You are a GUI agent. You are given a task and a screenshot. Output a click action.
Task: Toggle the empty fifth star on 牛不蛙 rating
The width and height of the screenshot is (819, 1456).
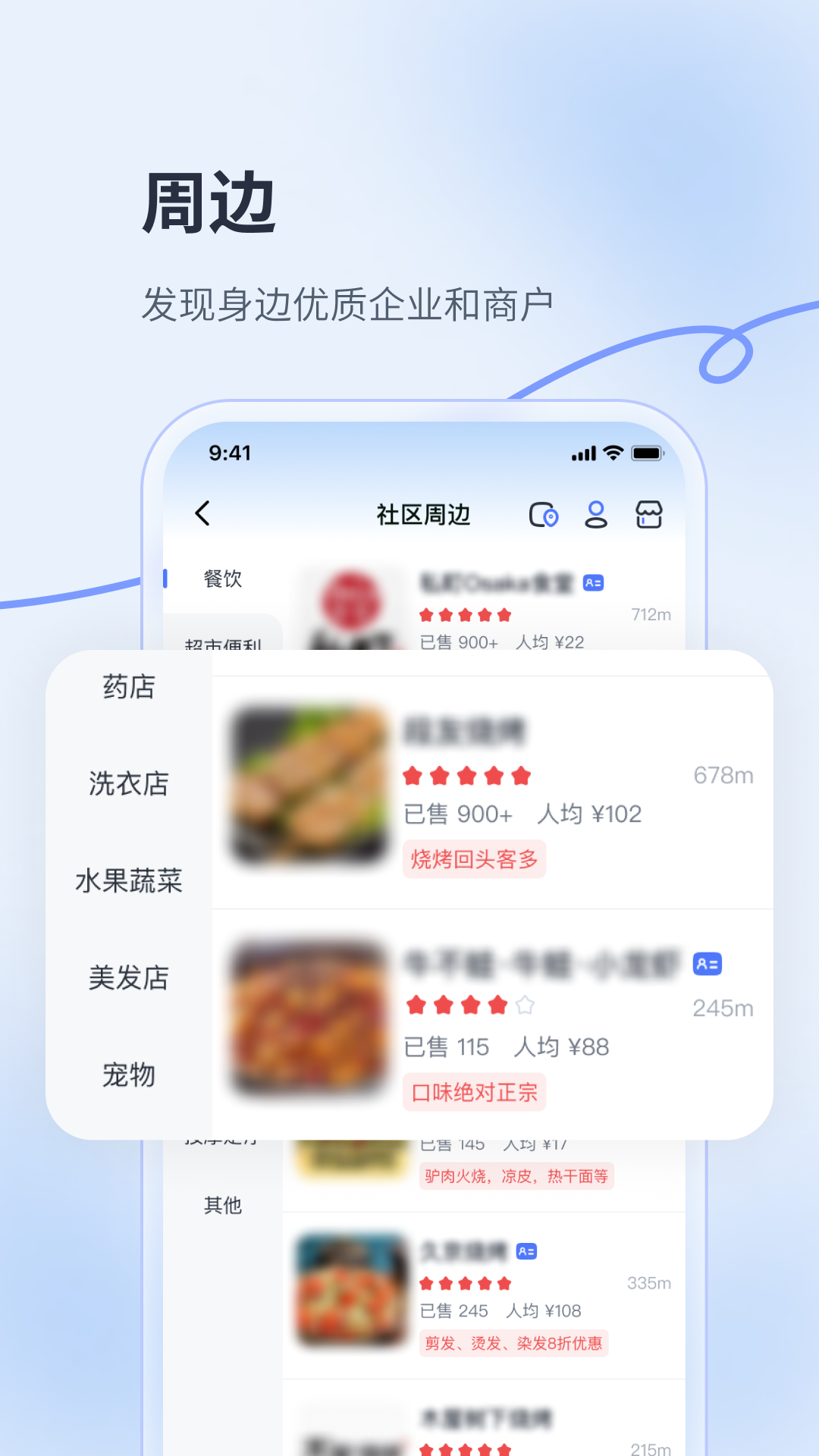[523, 1004]
